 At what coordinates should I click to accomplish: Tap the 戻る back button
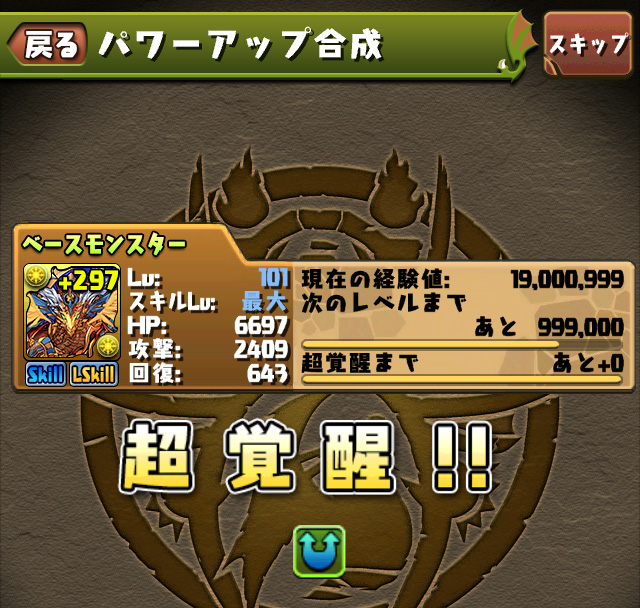tap(47, 43)
